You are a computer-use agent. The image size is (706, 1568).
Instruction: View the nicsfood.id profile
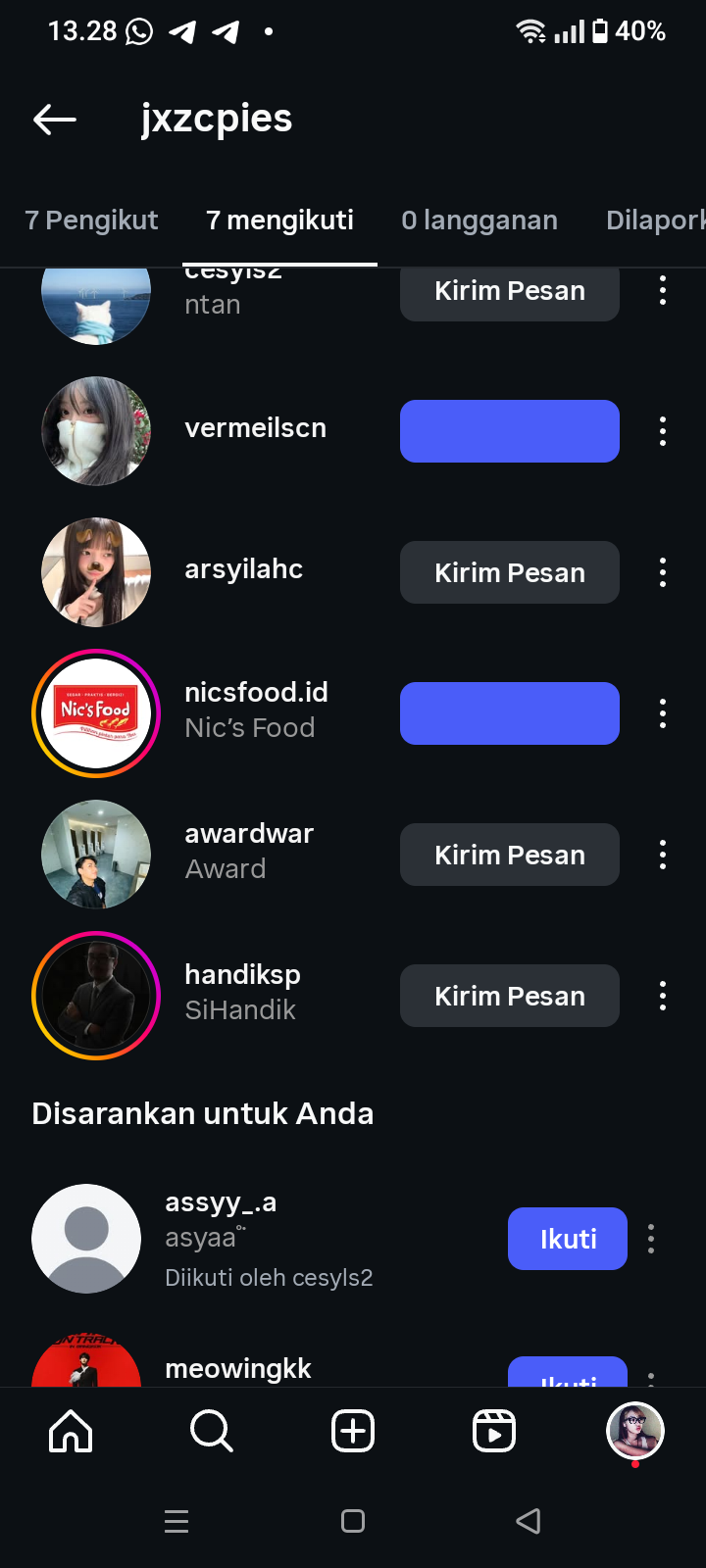tap(256, 693)
